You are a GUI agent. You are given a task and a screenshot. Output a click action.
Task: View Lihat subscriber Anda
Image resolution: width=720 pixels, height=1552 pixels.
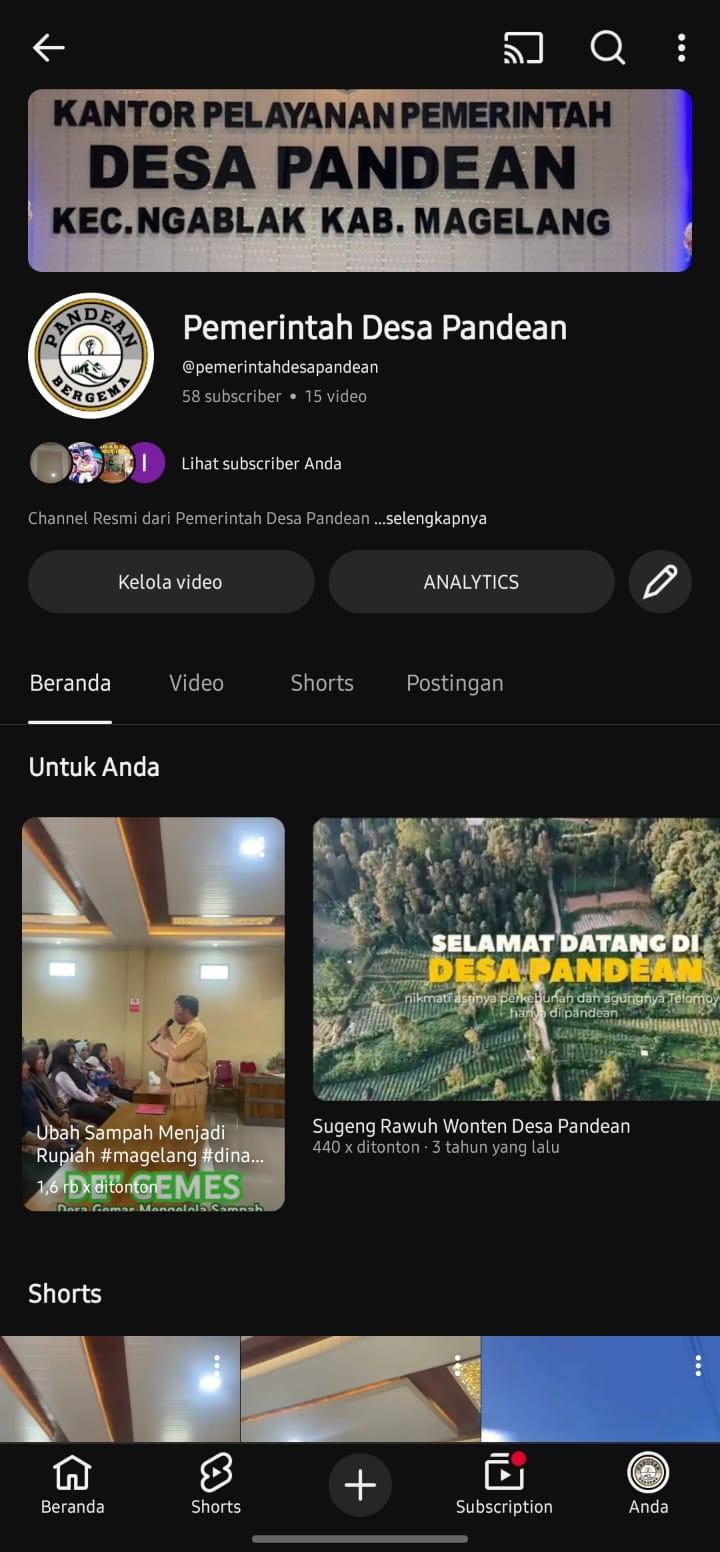click(261, 463)
